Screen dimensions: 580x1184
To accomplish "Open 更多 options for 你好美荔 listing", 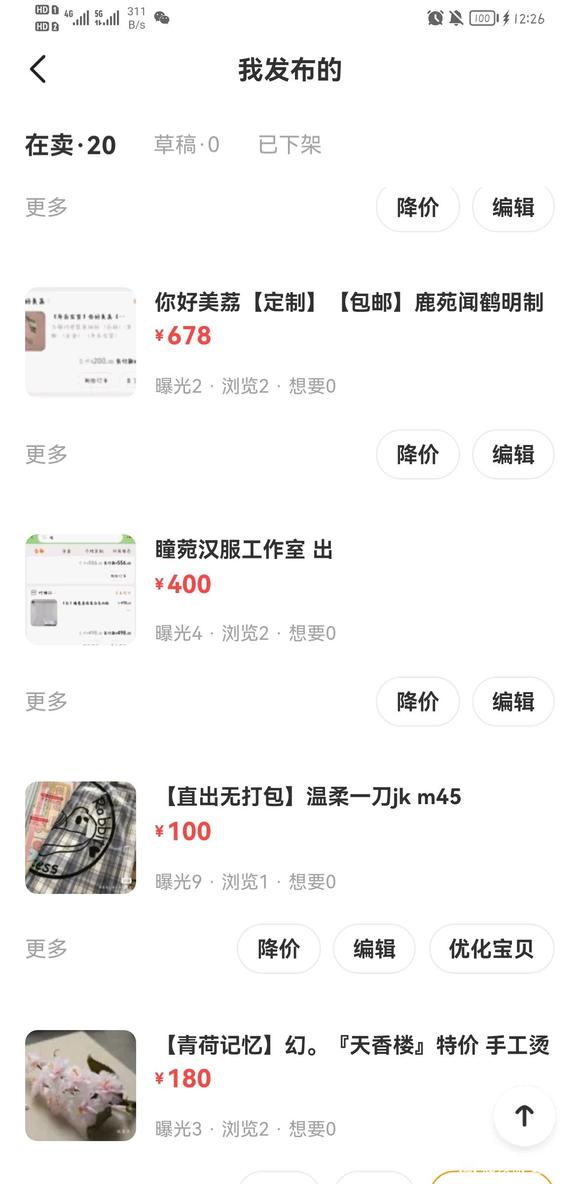I will (46, 454).
